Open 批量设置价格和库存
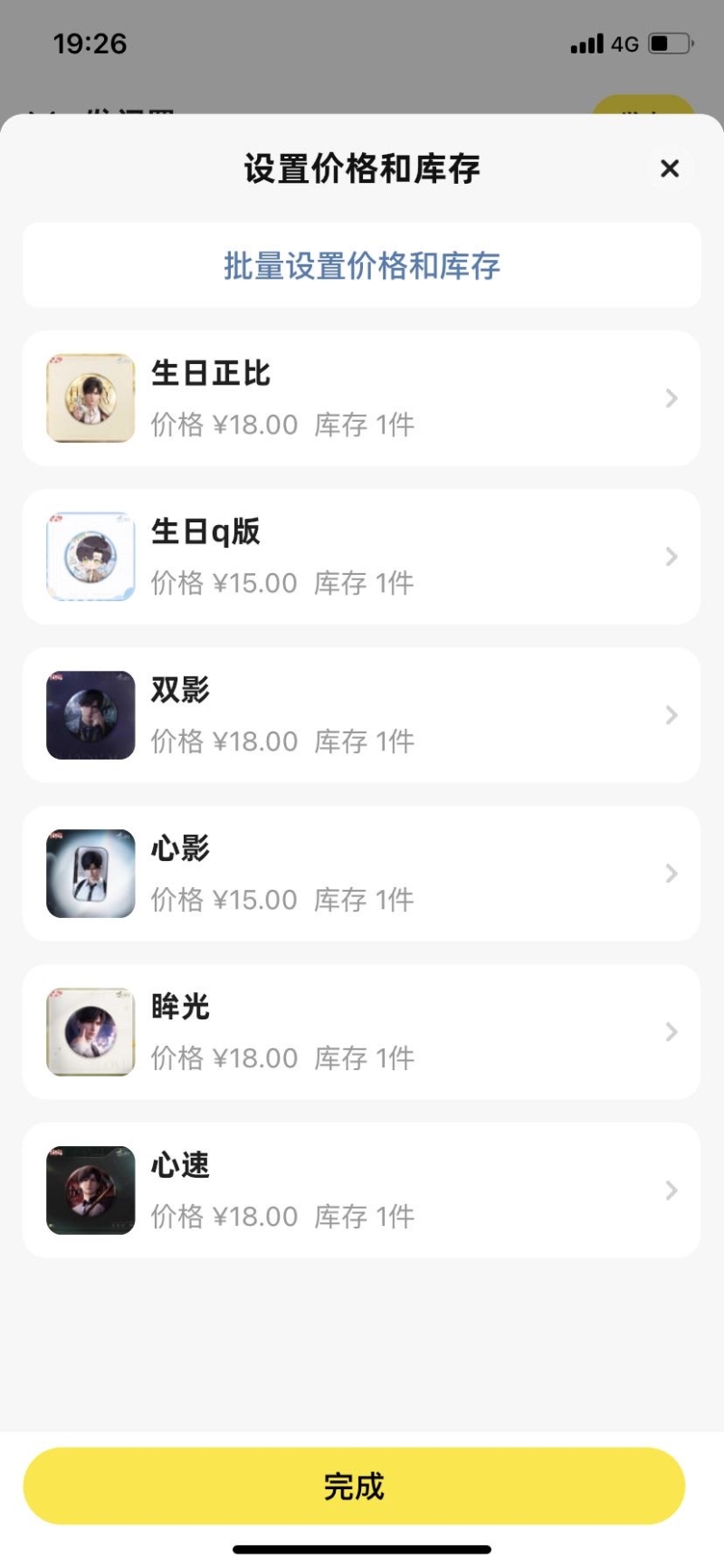 362,265
